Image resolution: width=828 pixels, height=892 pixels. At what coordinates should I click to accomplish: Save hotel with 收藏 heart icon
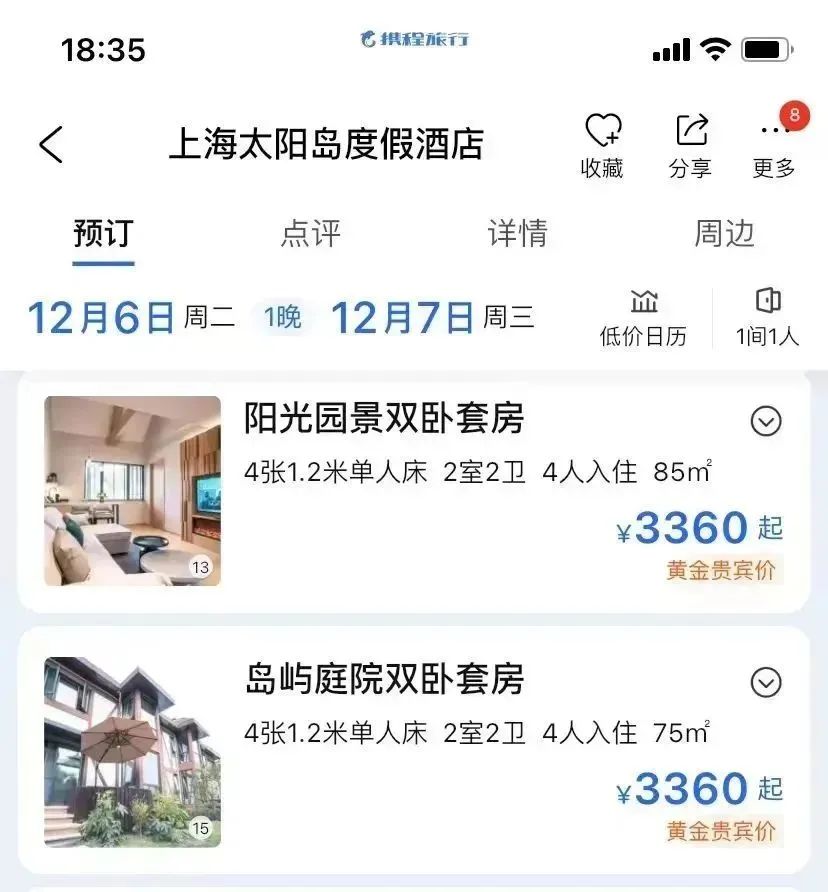click(x=602, y=144)
